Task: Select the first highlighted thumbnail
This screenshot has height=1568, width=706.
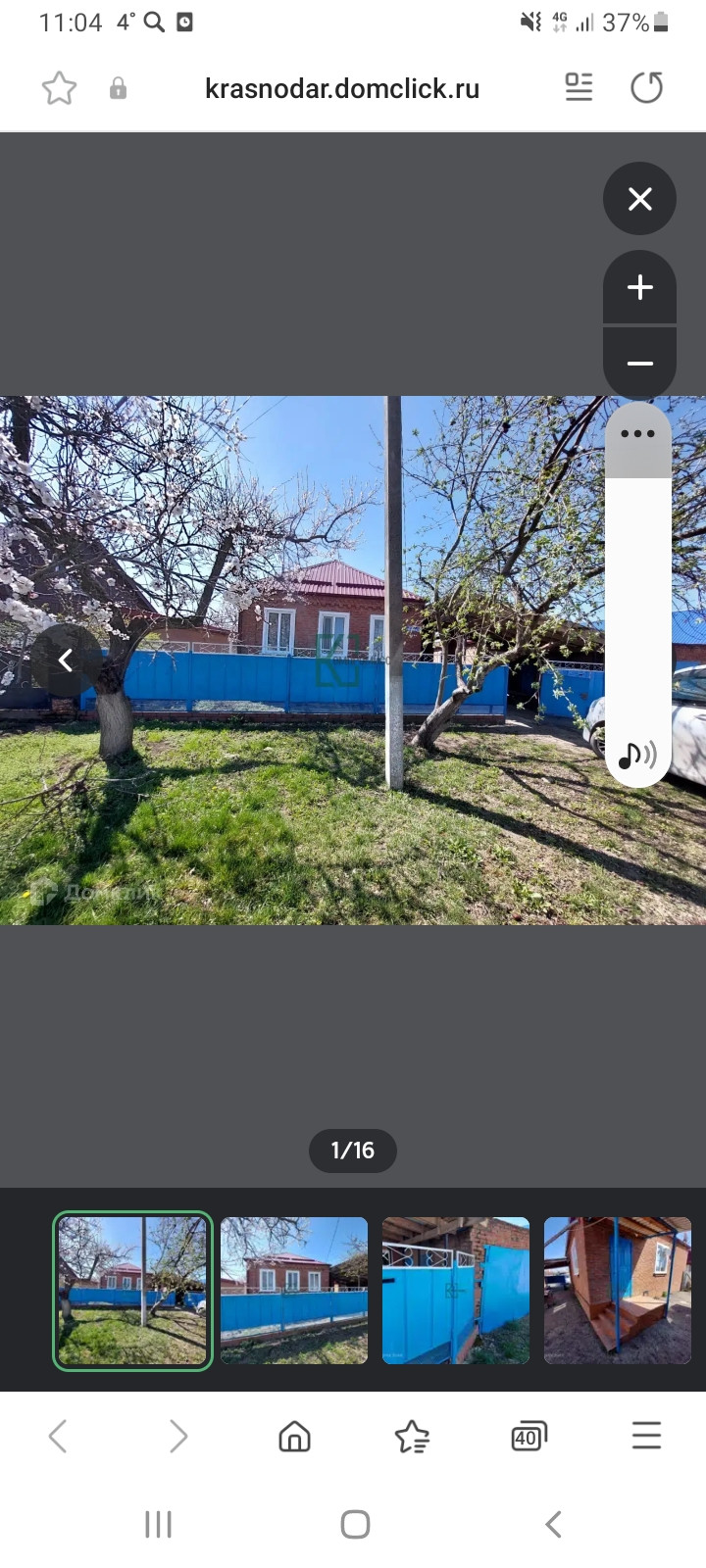Action: [x=132, y=1291]
